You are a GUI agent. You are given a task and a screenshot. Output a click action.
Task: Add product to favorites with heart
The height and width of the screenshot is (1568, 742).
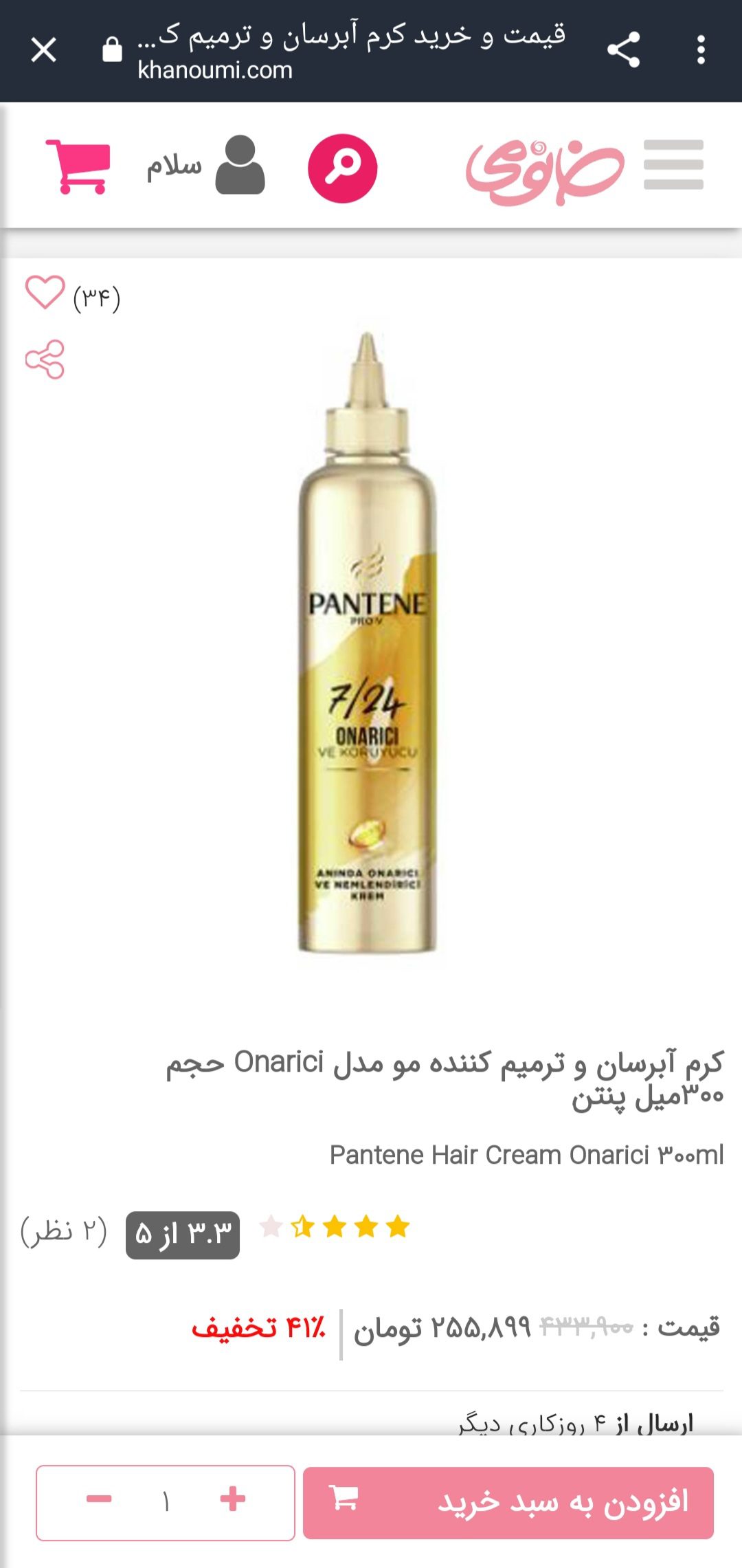point(45,293)
